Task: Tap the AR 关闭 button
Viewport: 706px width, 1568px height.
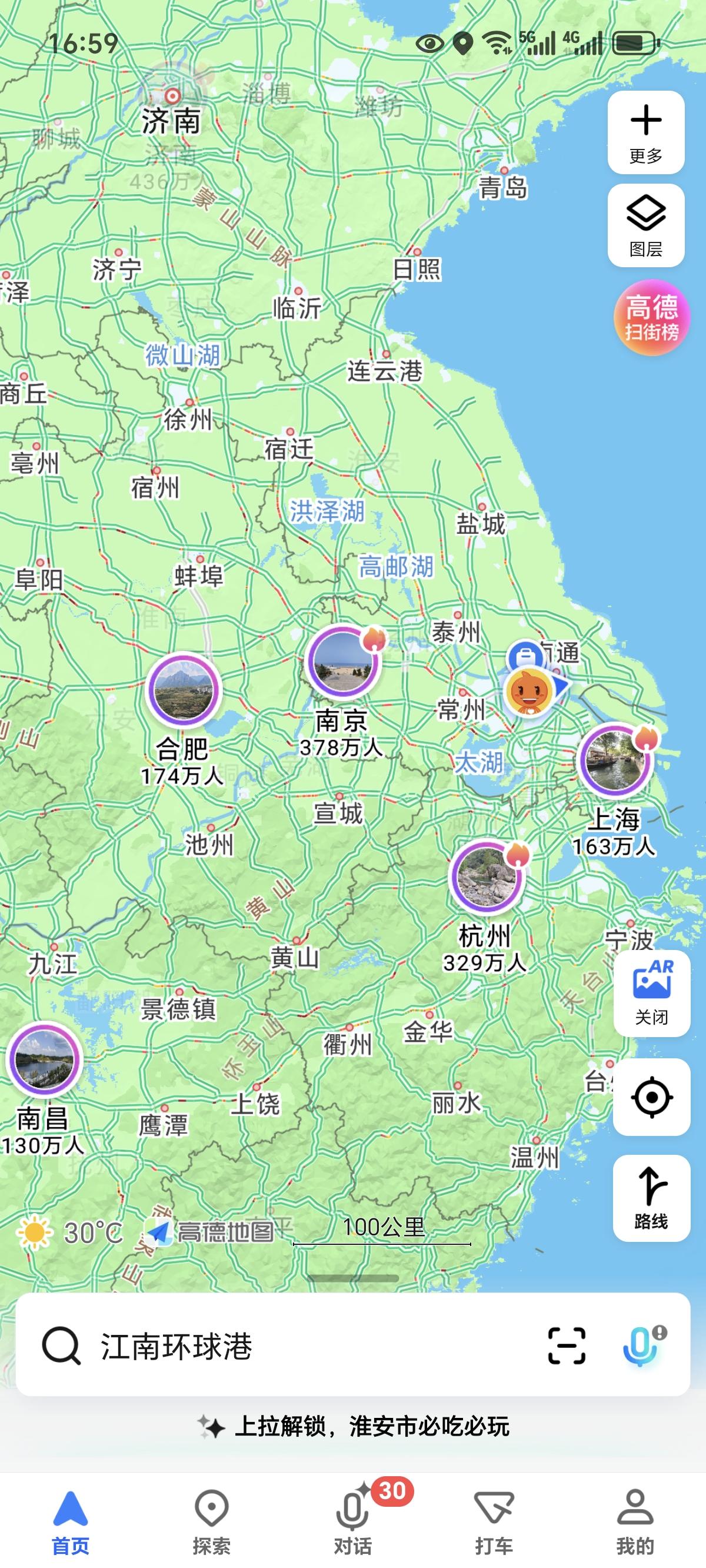Action: point(651,993)
